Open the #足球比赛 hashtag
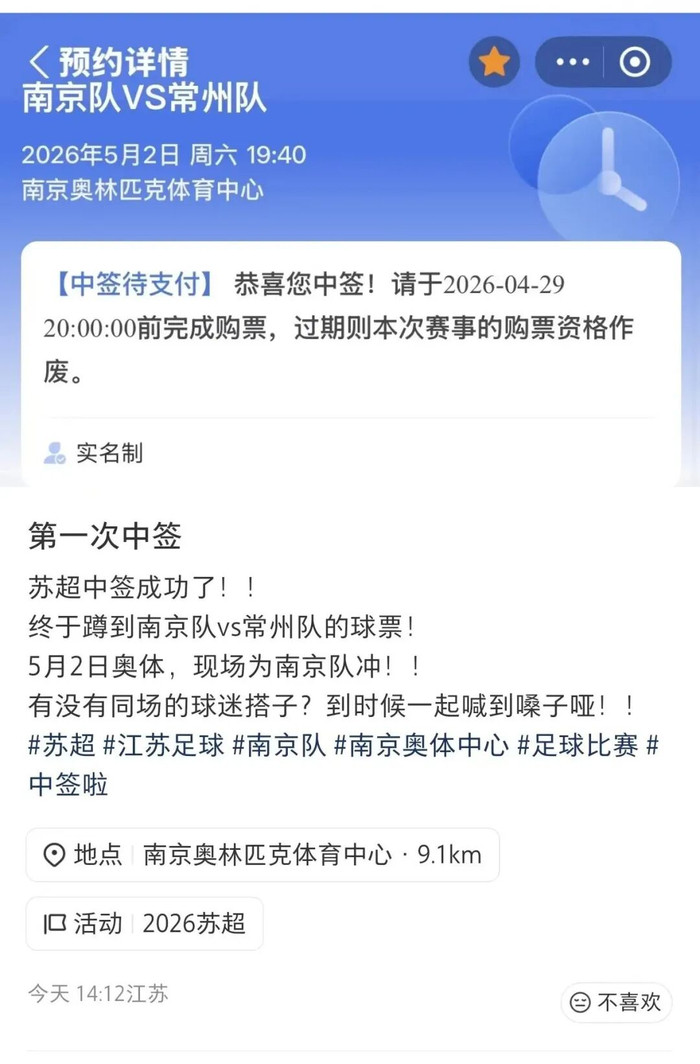Screen dimensions: 700x1064 (x=578, y=745)
